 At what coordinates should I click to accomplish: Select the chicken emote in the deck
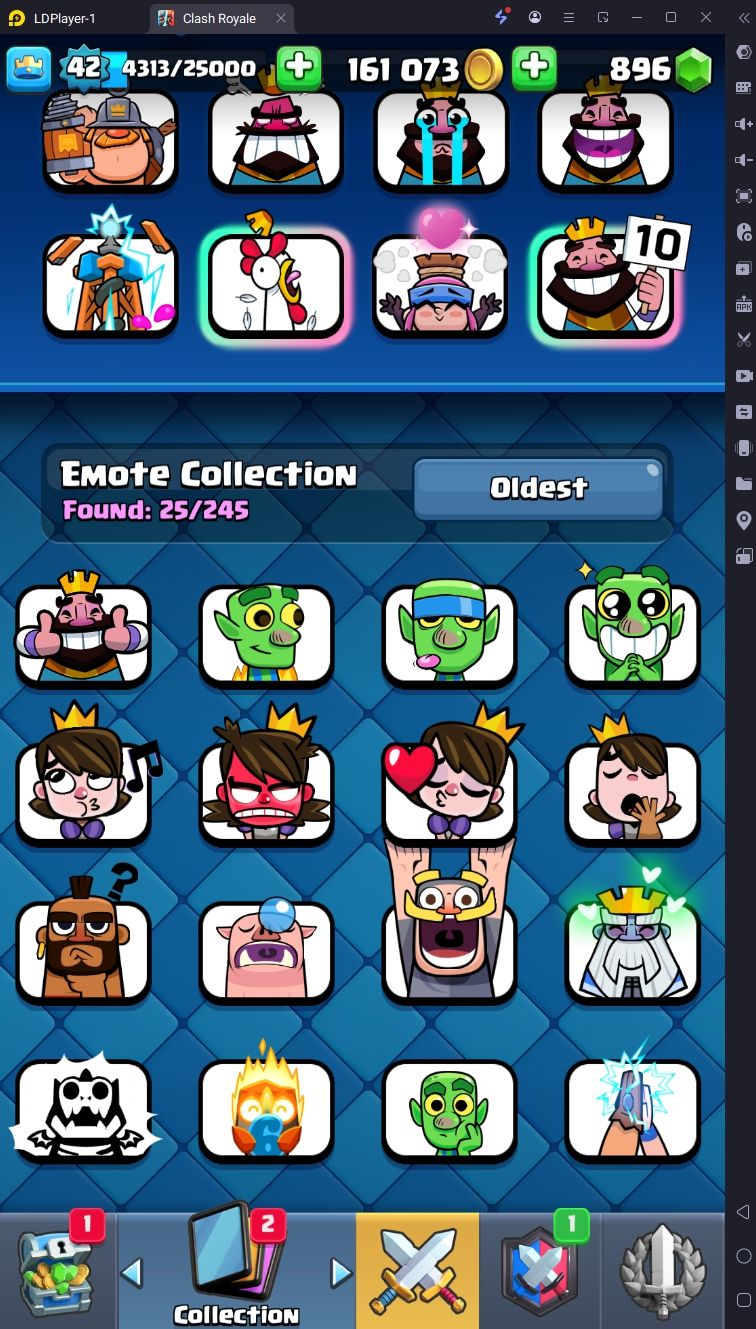coord(275,285)
